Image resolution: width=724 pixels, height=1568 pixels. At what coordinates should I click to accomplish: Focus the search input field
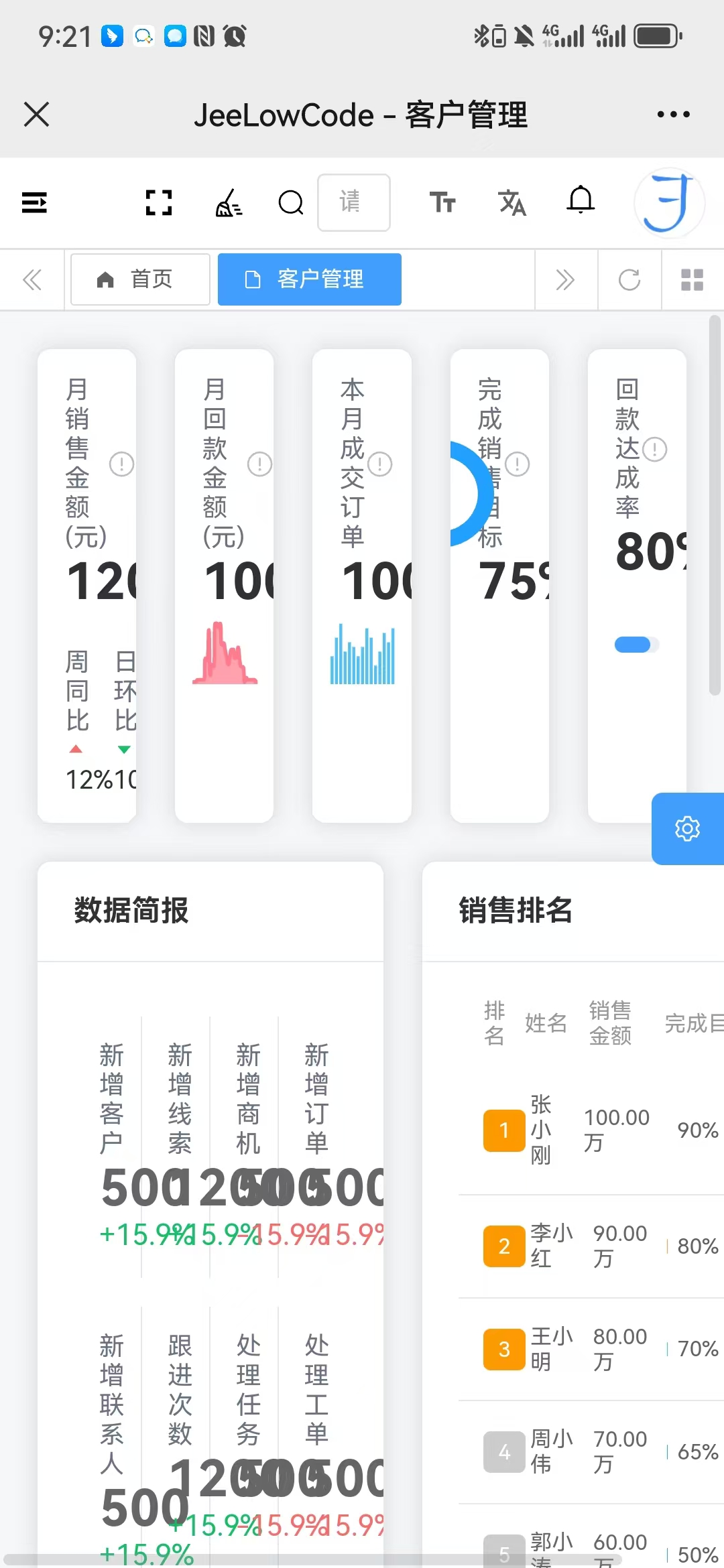point(353,202)
